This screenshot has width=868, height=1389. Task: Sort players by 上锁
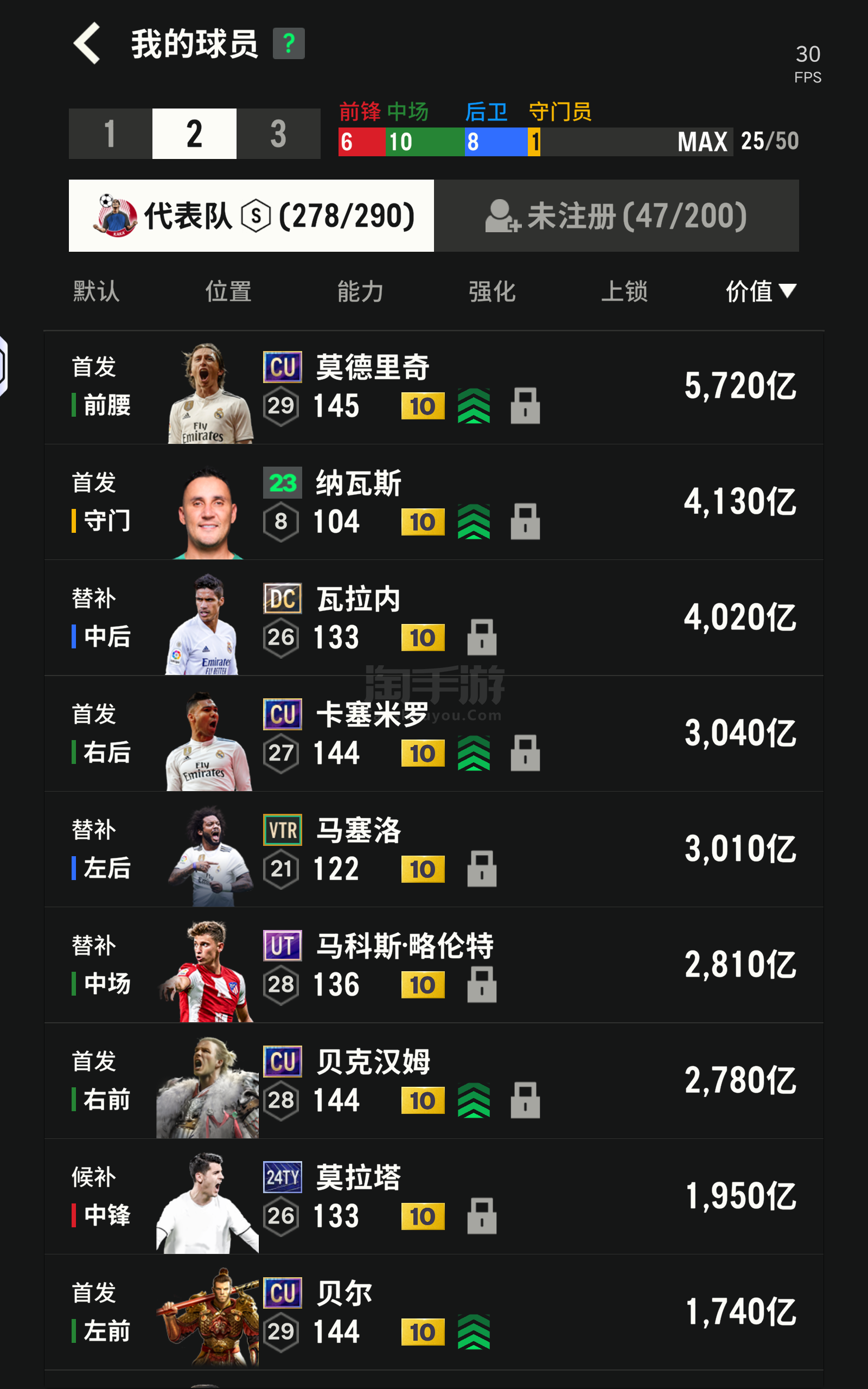pyautogui.click(x=624, y=291)
